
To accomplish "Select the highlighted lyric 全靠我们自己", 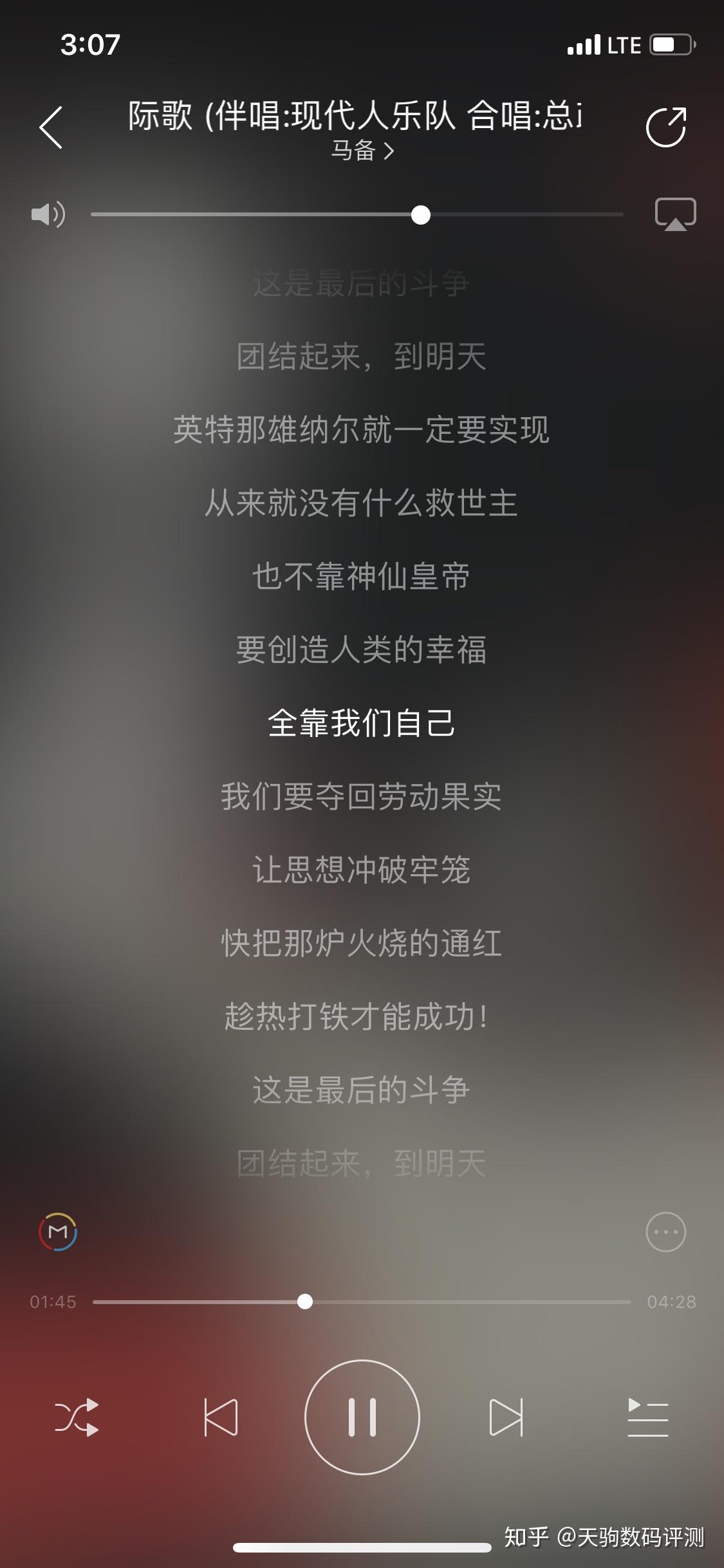I will pos(362,725).
